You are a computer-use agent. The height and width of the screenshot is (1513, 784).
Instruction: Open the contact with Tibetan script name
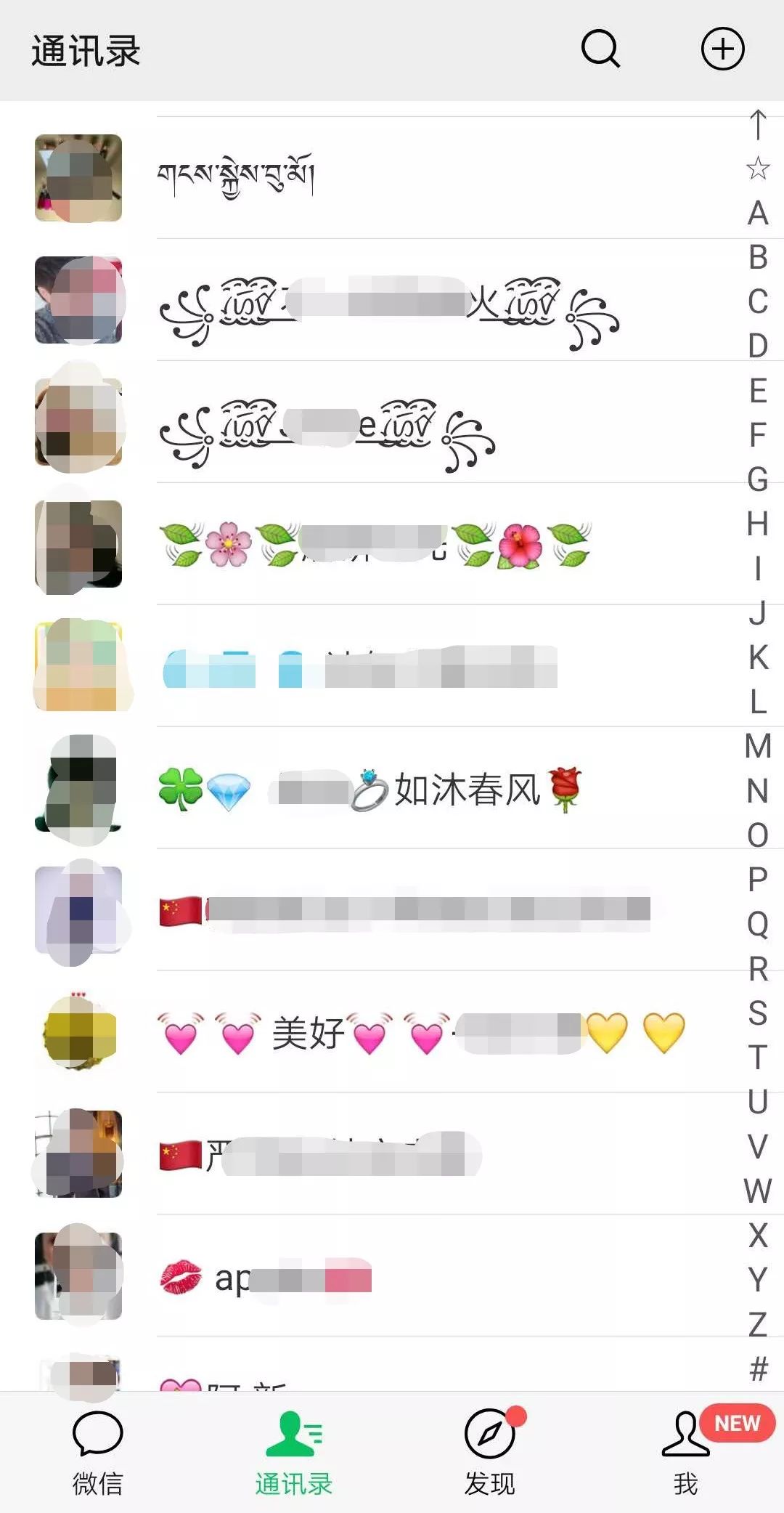pyautogui.click(x=392, y=178)
